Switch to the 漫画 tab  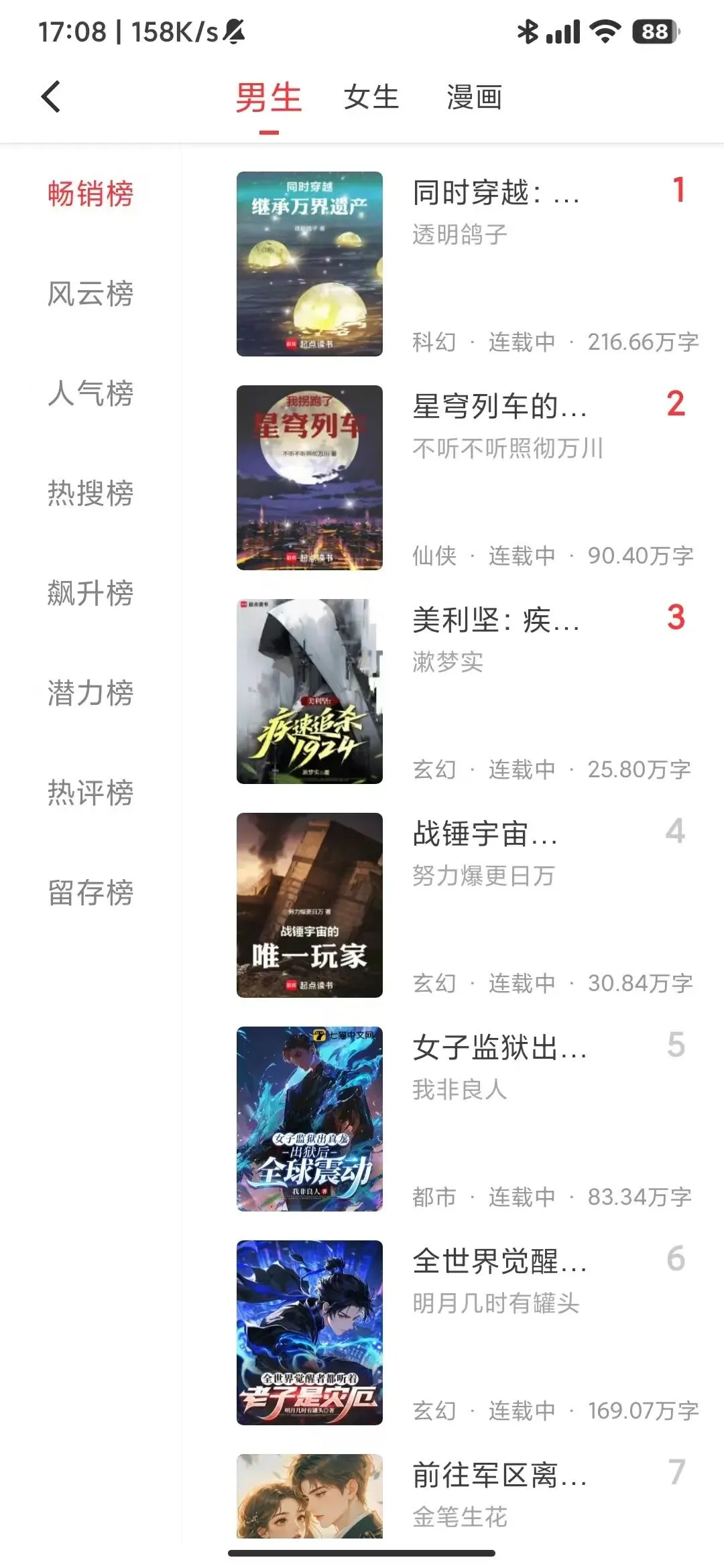474,98
